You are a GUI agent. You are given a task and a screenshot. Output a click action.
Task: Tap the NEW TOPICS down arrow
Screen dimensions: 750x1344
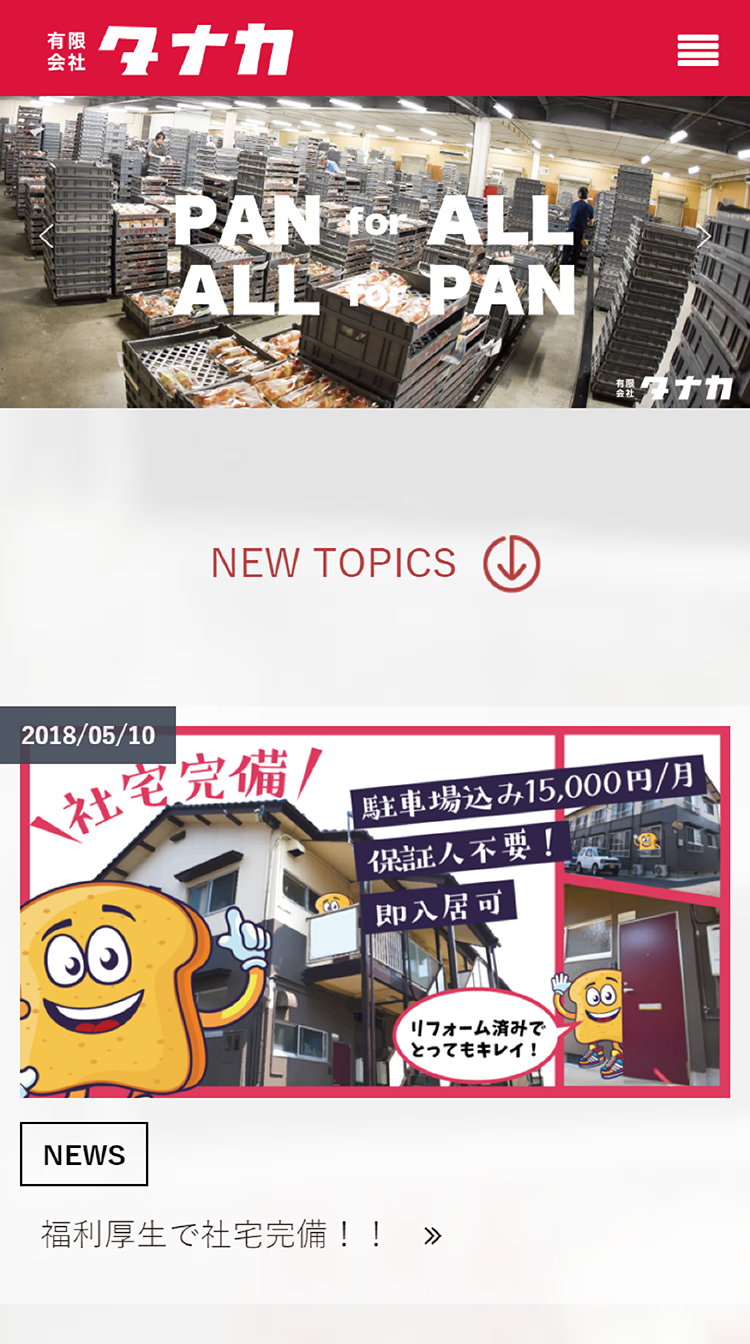click(511, 564)
